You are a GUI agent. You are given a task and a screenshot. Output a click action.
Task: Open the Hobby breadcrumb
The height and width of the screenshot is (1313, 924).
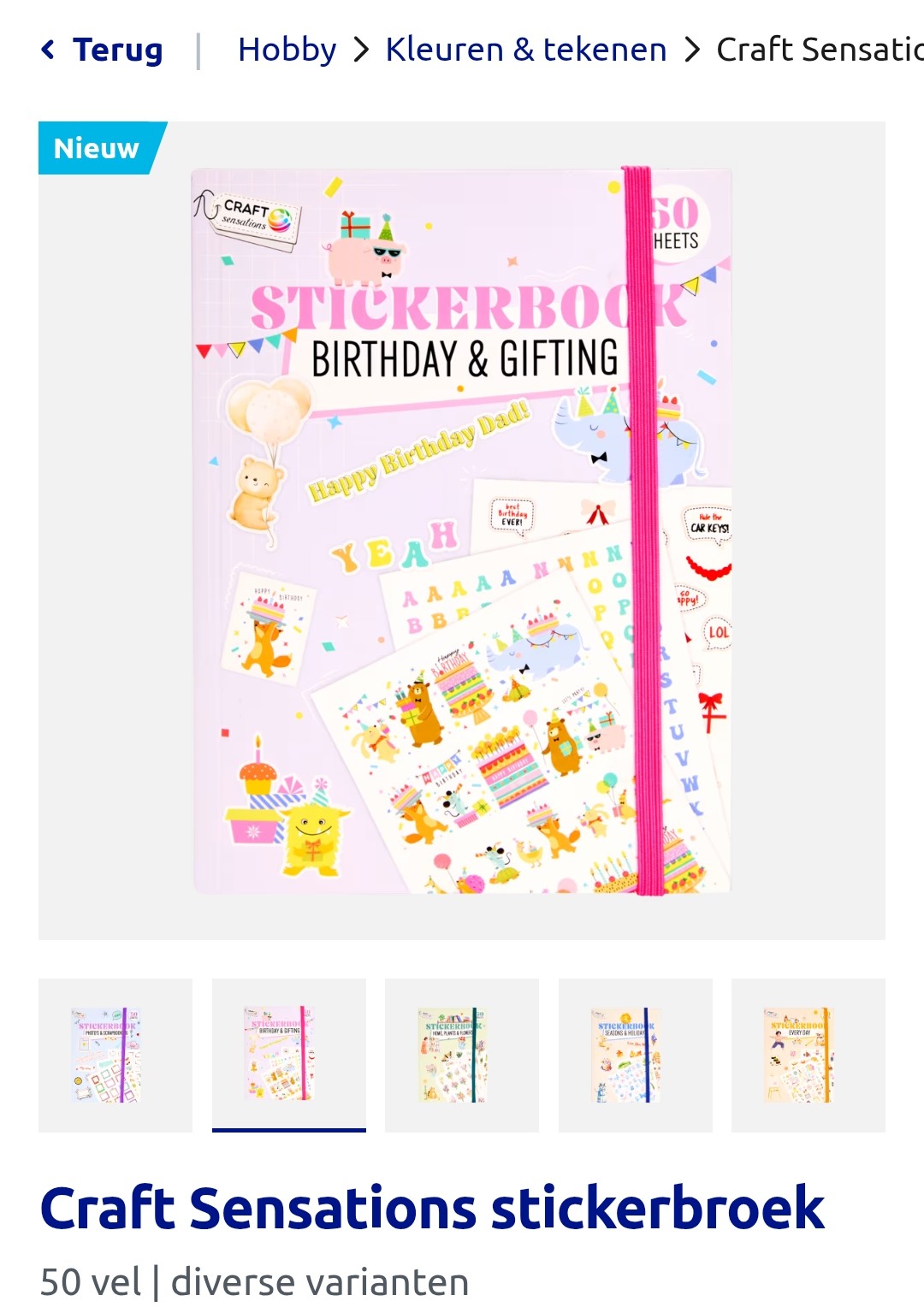[x=287, y=50]
